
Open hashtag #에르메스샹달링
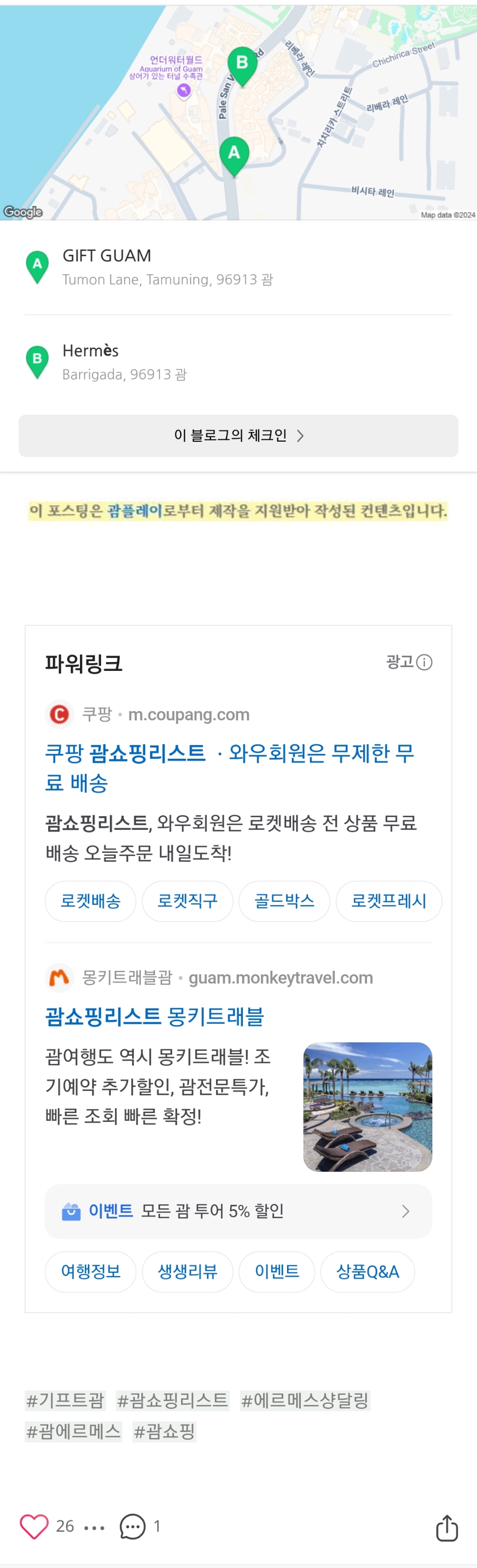tap(305, 1401)
